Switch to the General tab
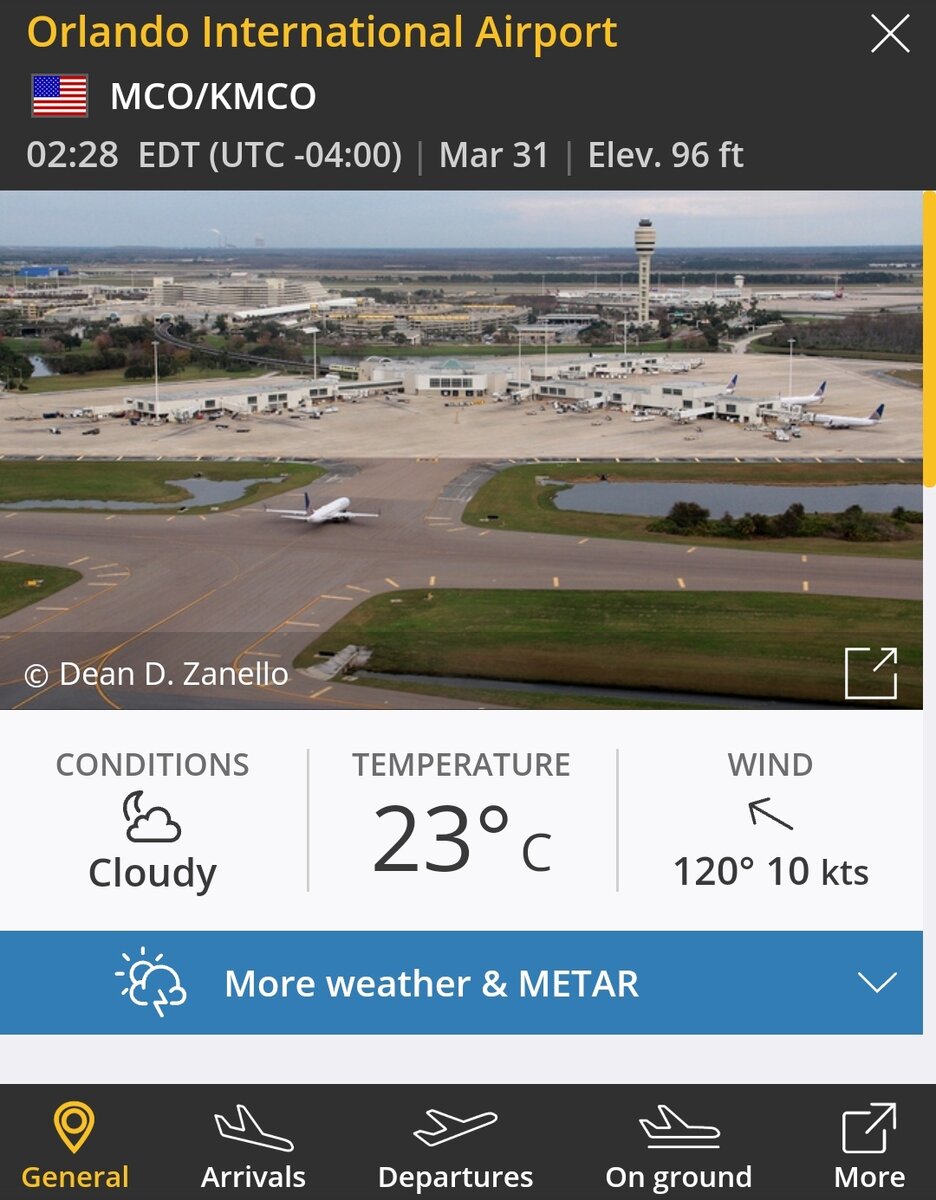Image resolution: width=936 pixels, height=1200 pixels. click(x=75, y=1147)
